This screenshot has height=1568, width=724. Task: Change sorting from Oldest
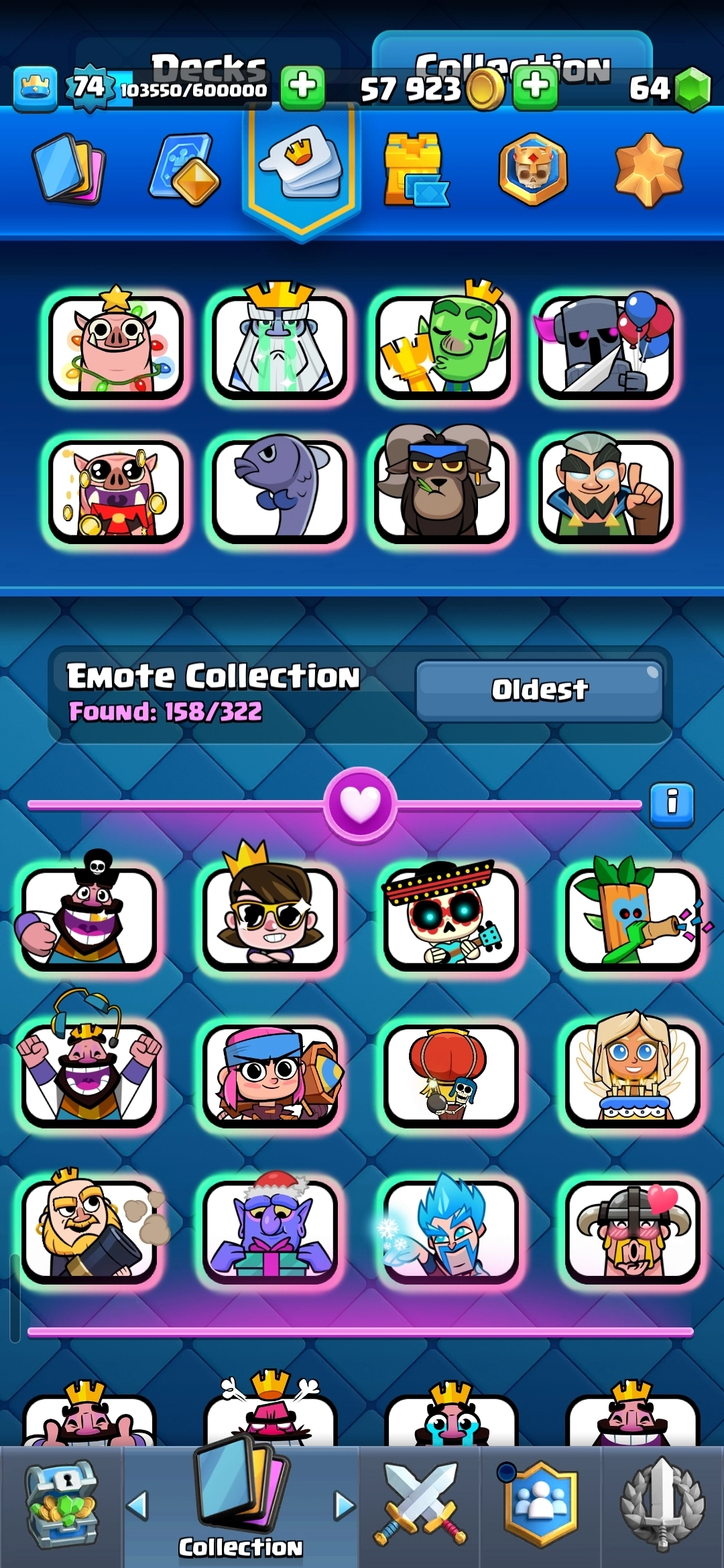(x=539, y=690)
